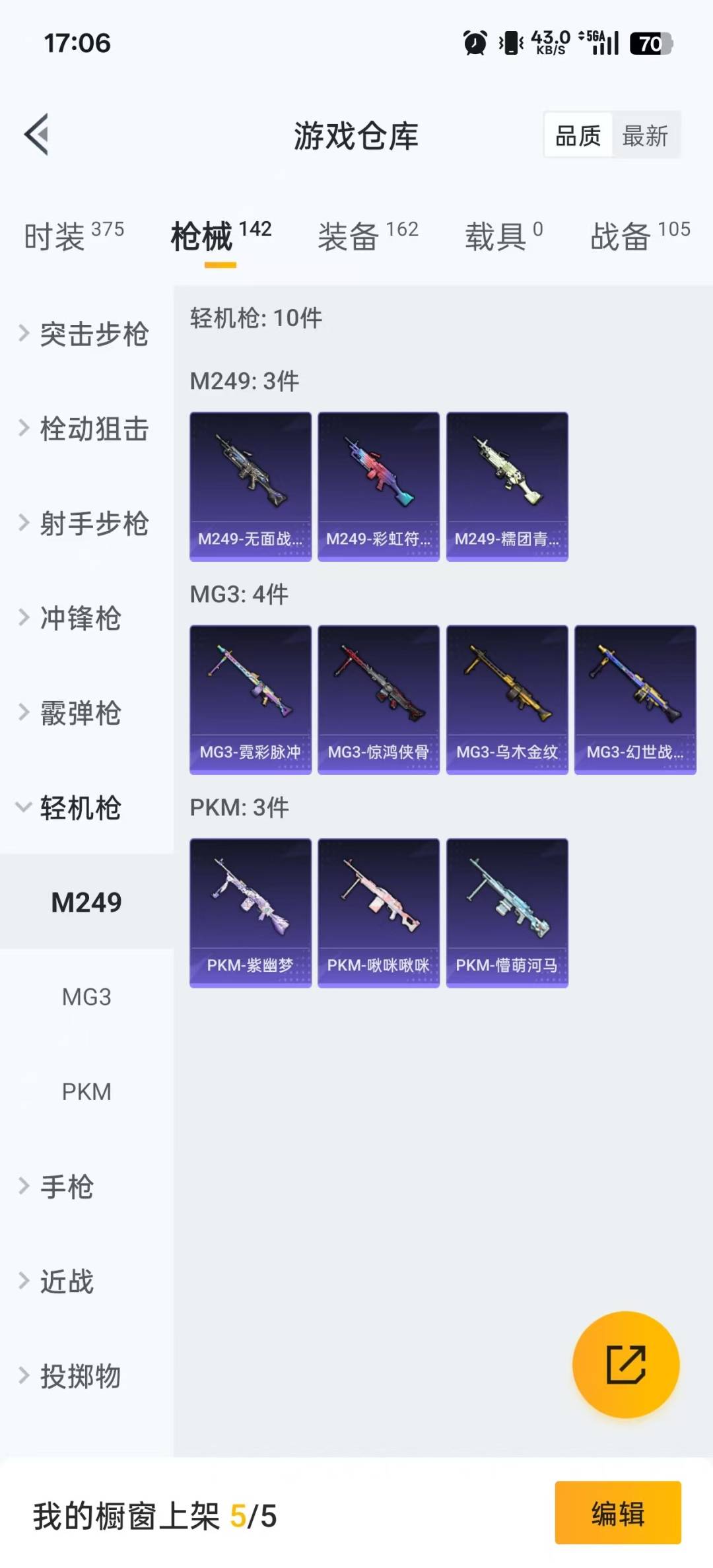The width and height of the screenshot is (713, 1568).
Task: Go back from the 游戏仓库 page
Action: [x=37, y=135]
